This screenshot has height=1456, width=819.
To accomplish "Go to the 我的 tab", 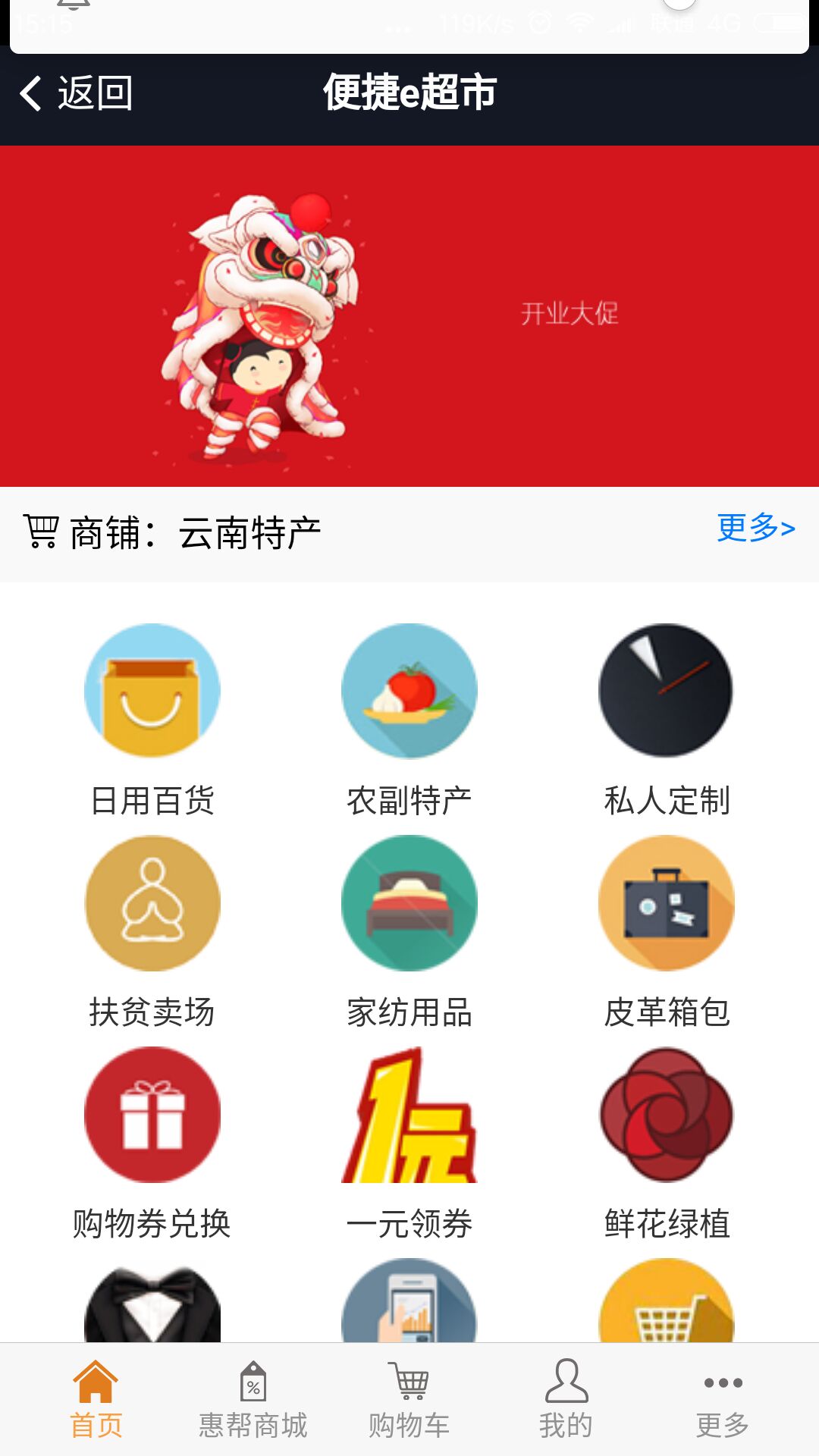I will pyautogui.click(x=566, y=1400).
